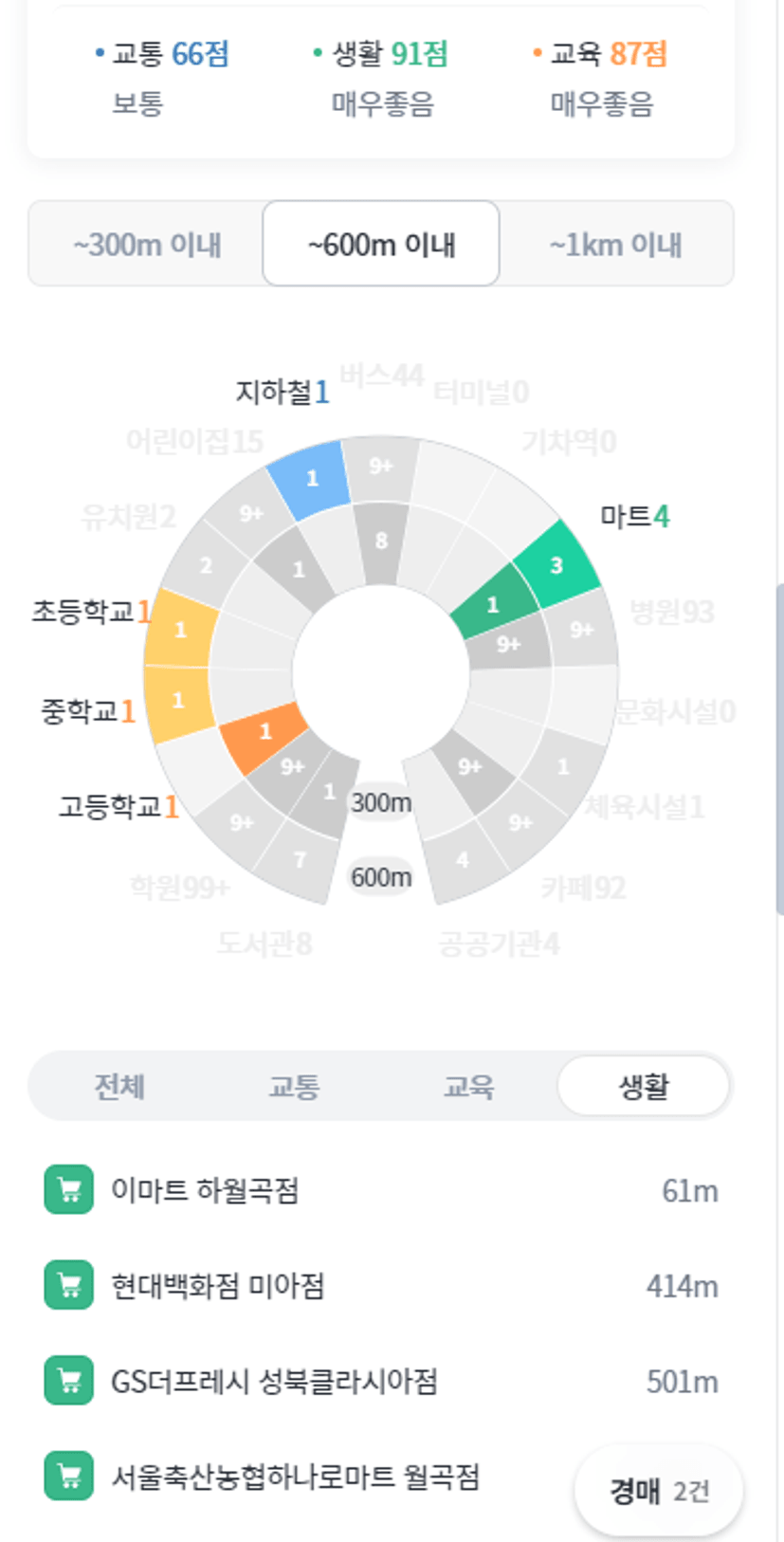Open 이마트 하월곡점 in the list
The image size is (784, 1542).
pos(381,1189)
